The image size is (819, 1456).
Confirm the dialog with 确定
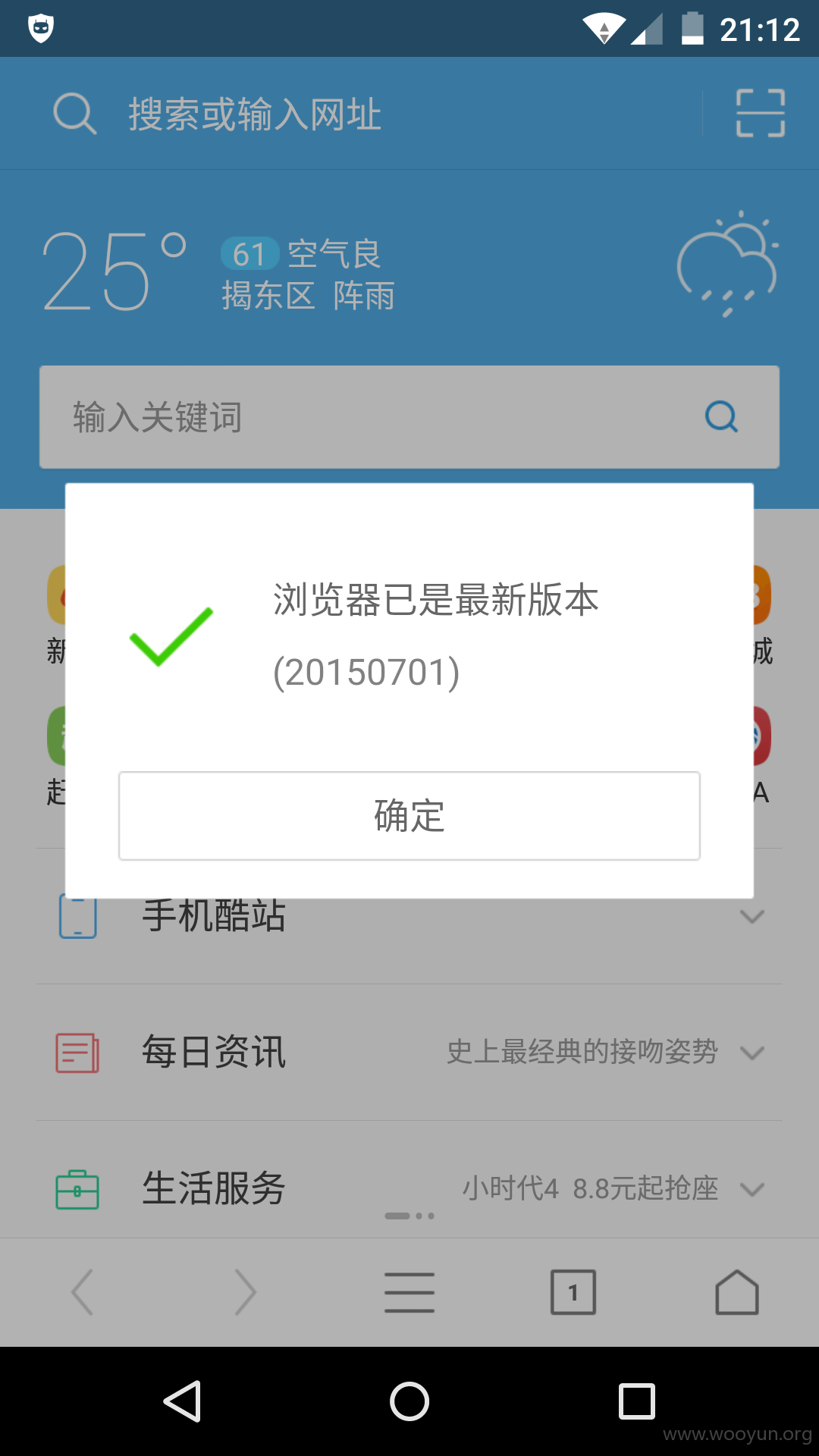409,816
